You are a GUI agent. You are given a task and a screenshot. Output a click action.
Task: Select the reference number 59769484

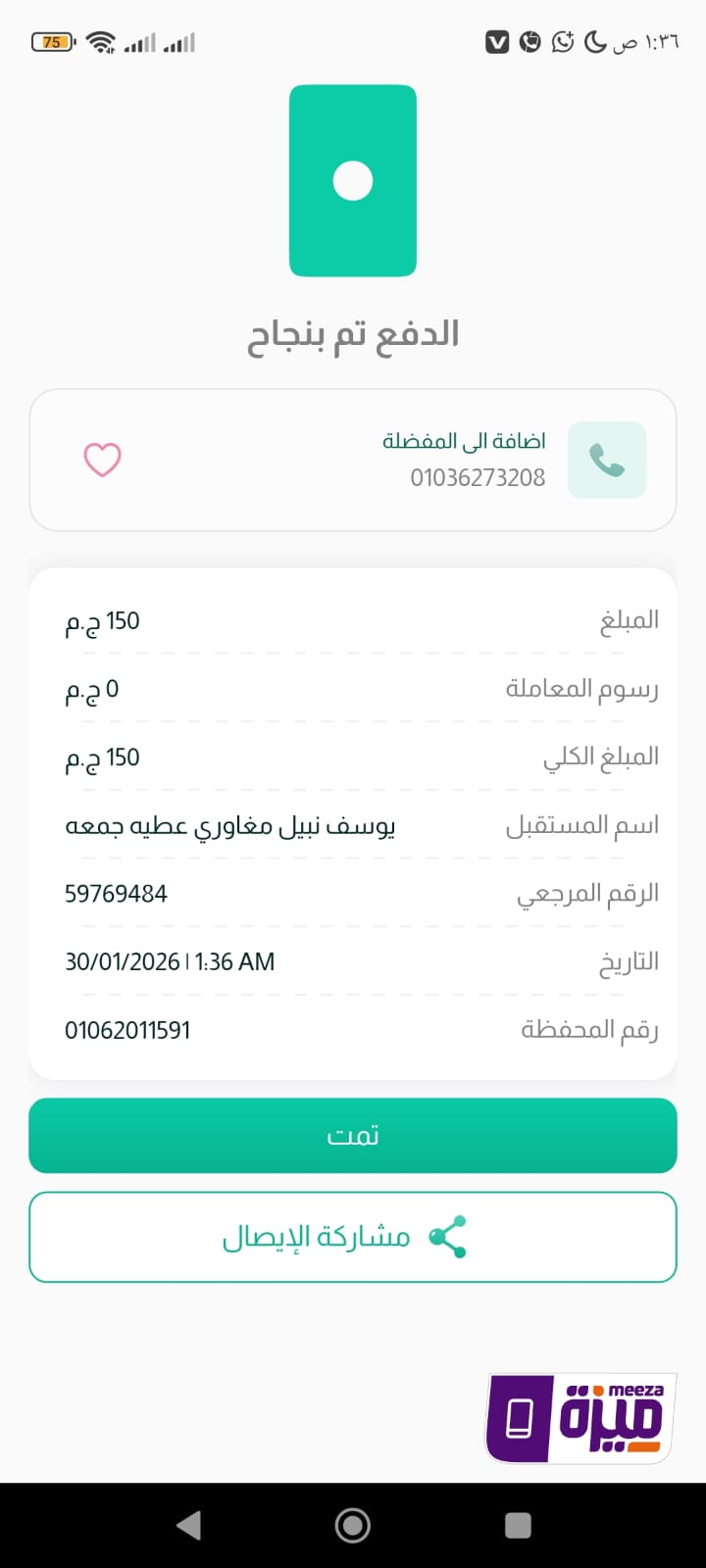pyautogui.click(x=115, y=893)
